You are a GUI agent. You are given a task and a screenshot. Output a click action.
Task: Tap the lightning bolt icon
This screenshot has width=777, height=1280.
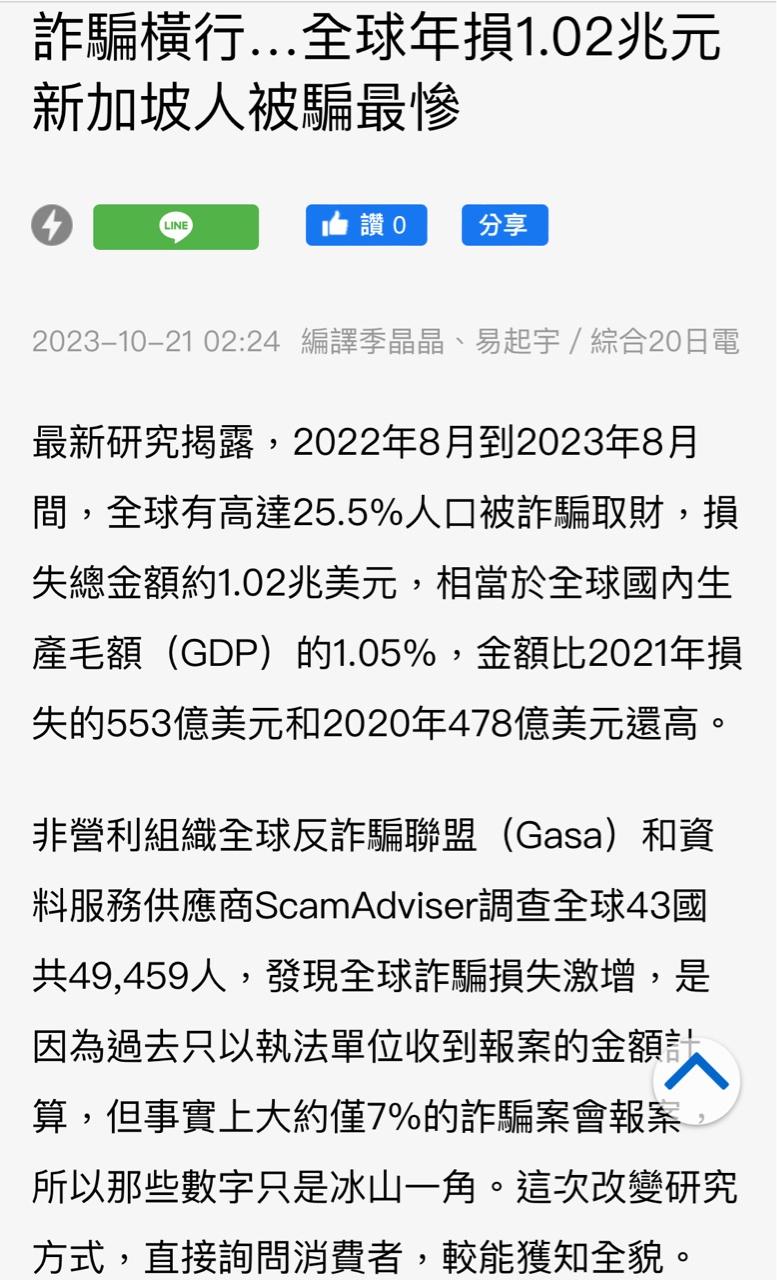(52, 226)
